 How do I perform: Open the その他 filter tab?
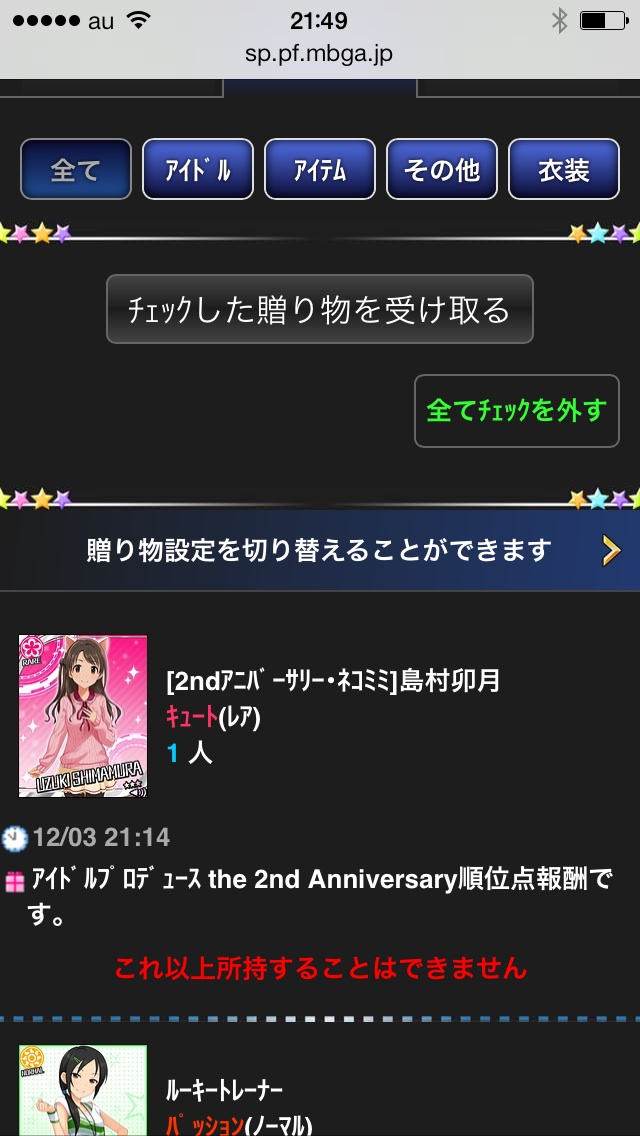pos(442,169)
